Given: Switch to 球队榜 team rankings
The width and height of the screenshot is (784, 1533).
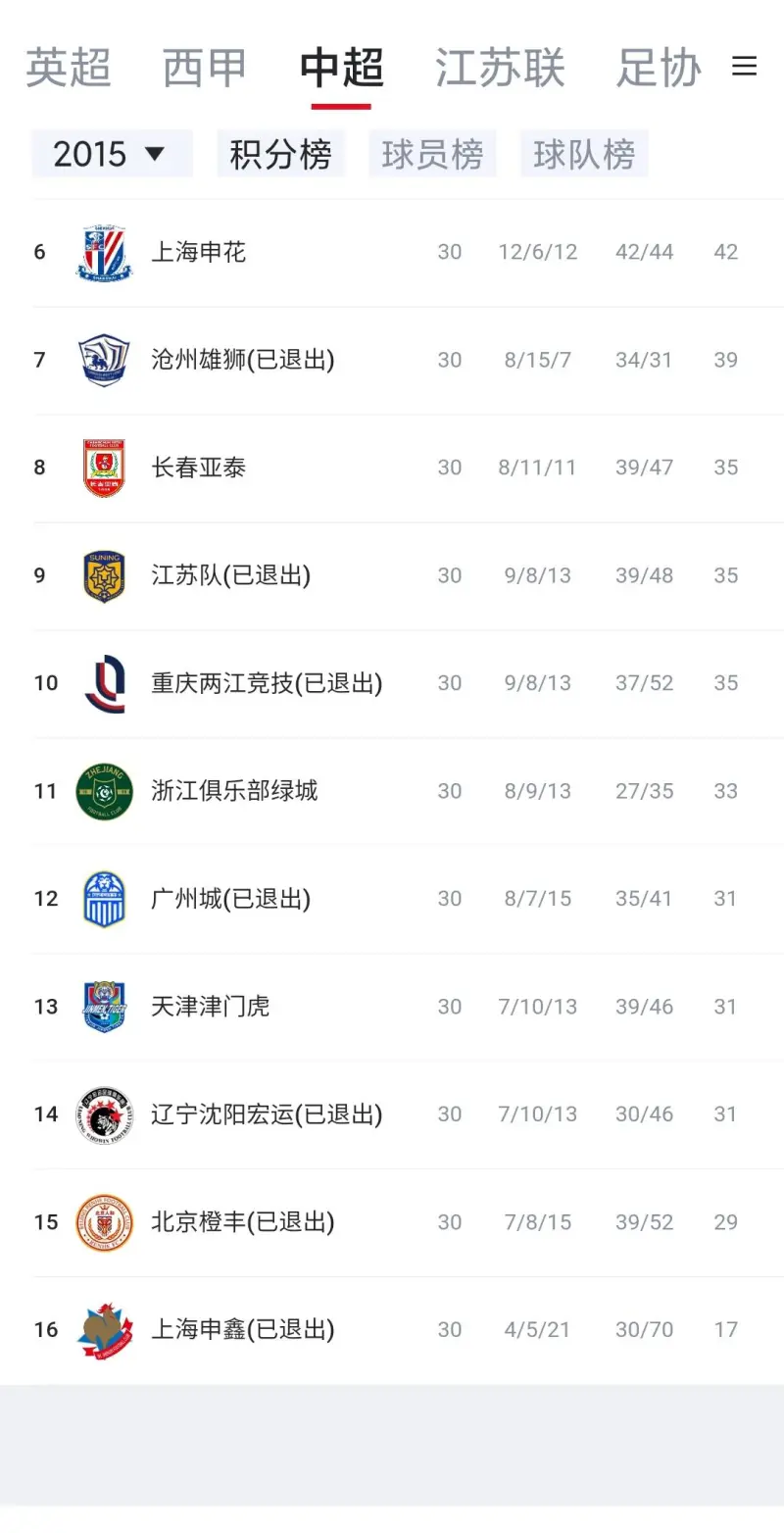Looking at the screenshot, I should (x=584, y=154).
